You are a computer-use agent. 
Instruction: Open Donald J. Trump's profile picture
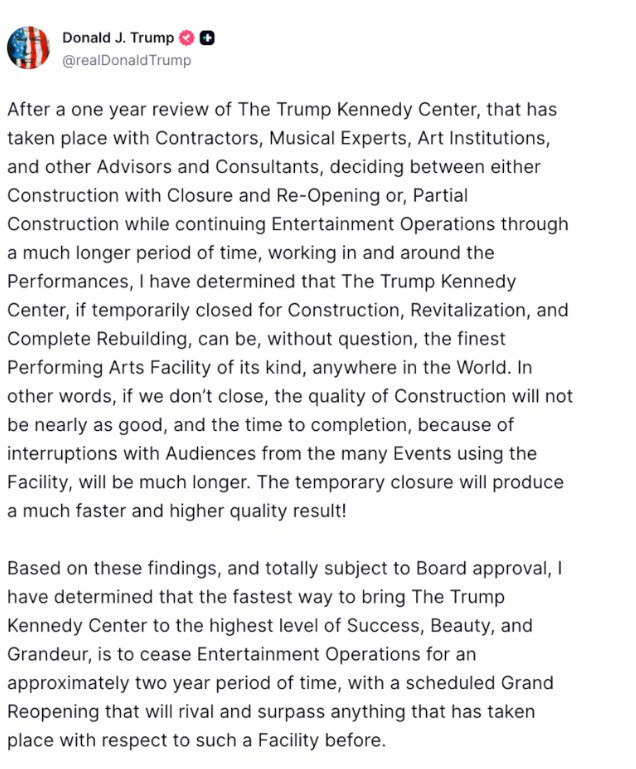click(x=30, y=47)
